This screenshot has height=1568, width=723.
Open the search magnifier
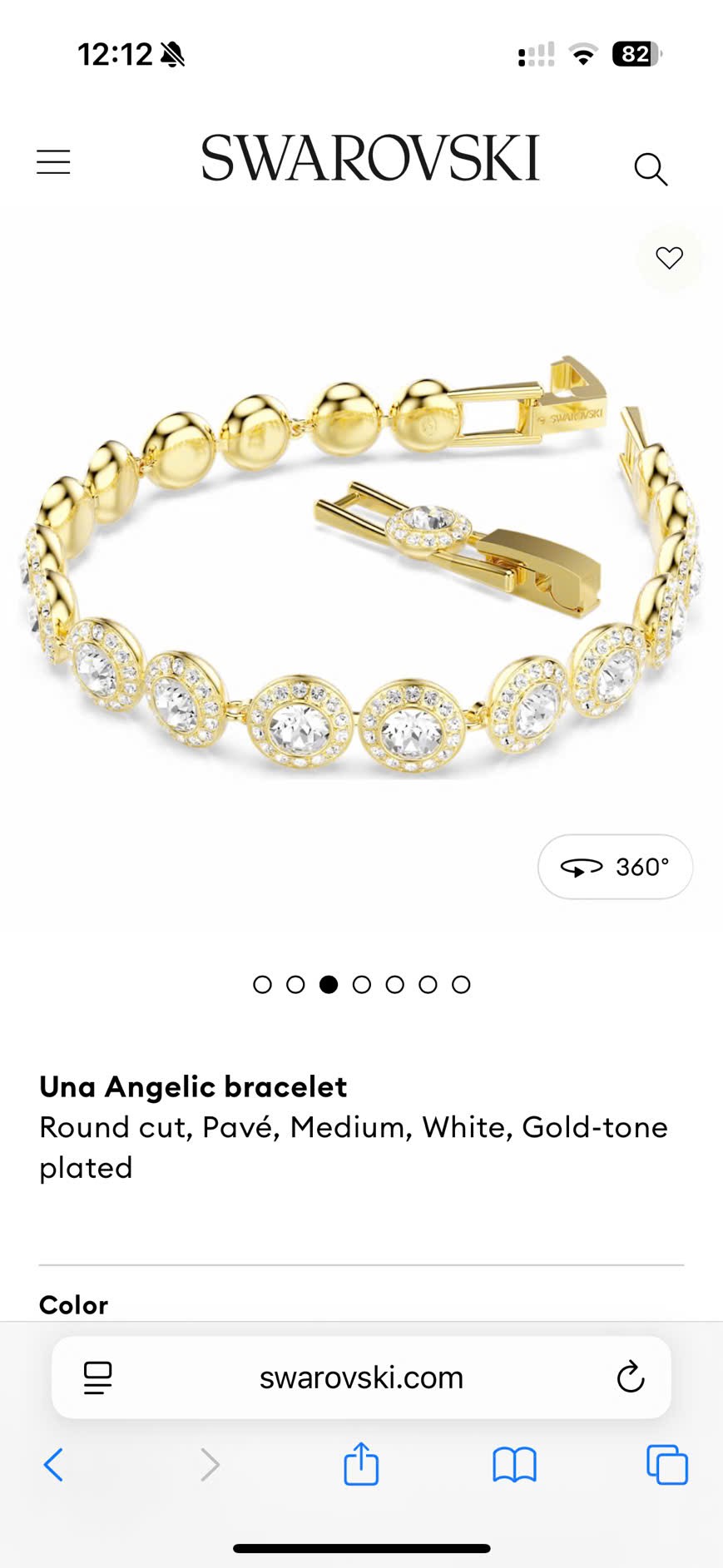pyautogui.click(x=650, y=169)
